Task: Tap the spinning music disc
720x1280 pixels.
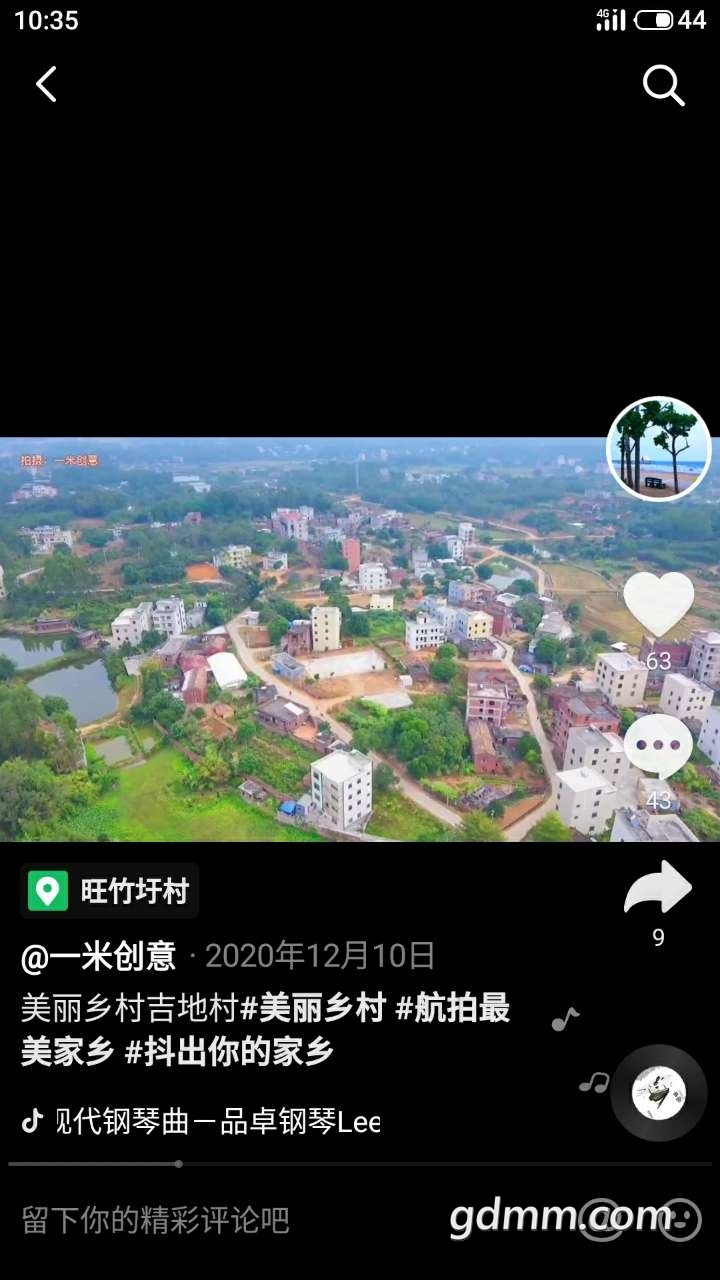Action: 659,1093
